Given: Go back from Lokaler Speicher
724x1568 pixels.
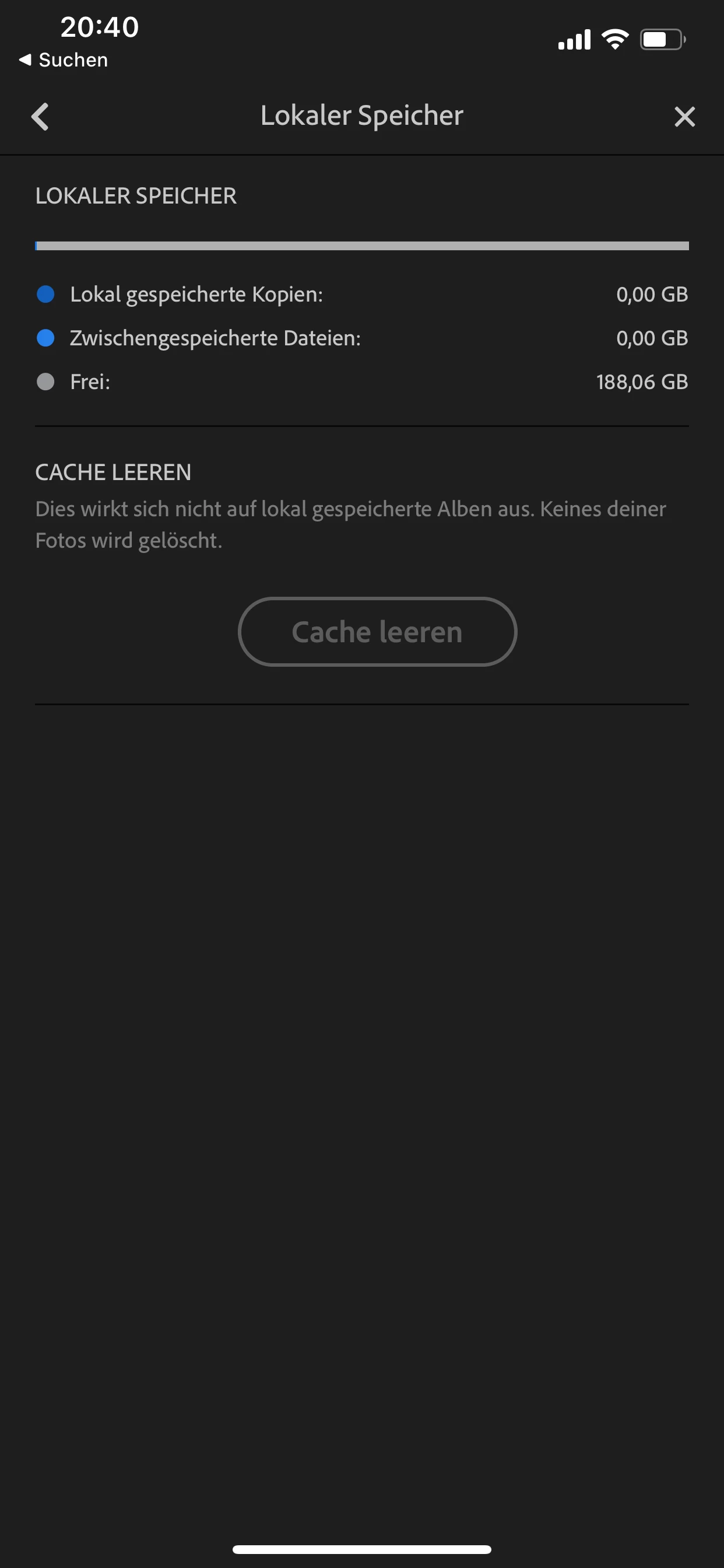Looking at the screenshot, I should click(x=40, y=116).
